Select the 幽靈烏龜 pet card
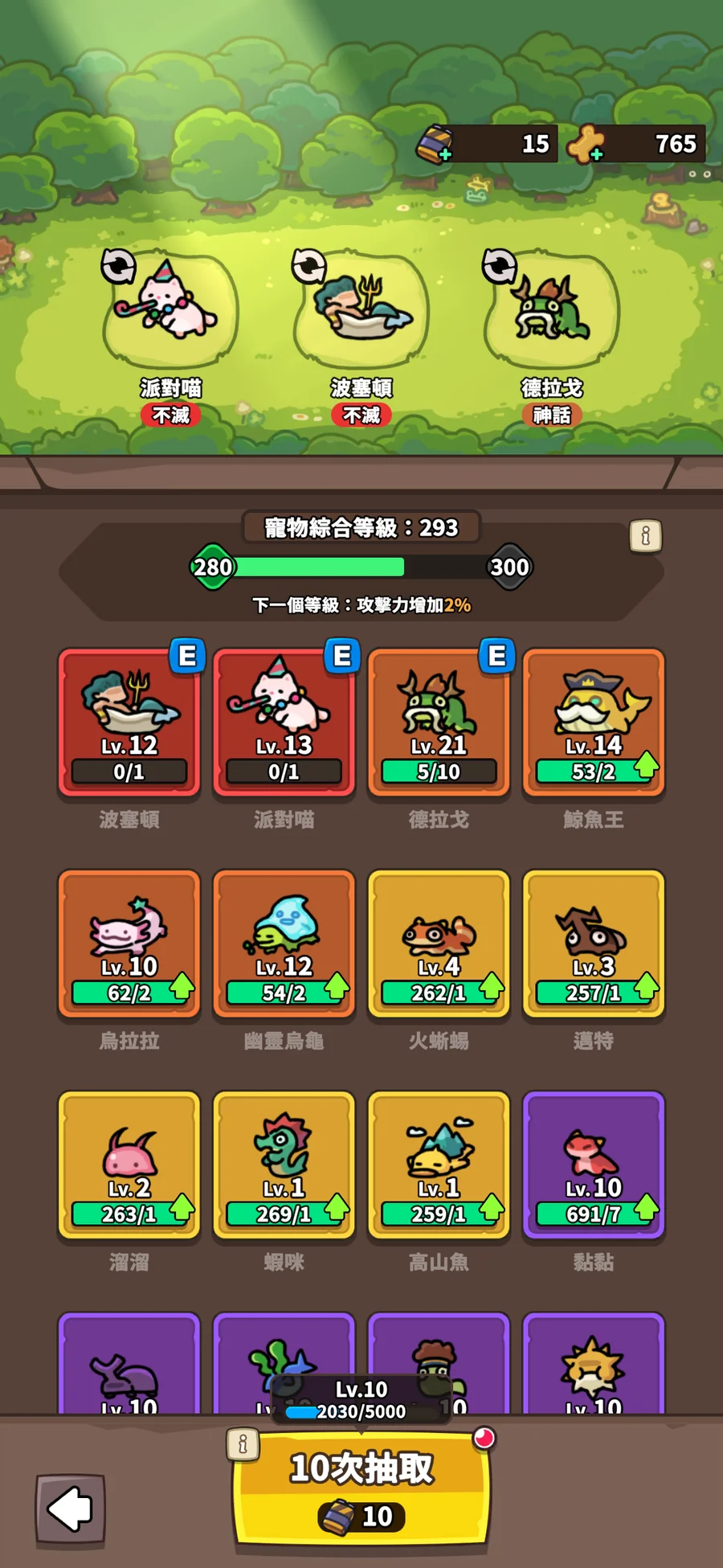Image resolution: width=723 pixels, height=1568 pixels. 284,944
